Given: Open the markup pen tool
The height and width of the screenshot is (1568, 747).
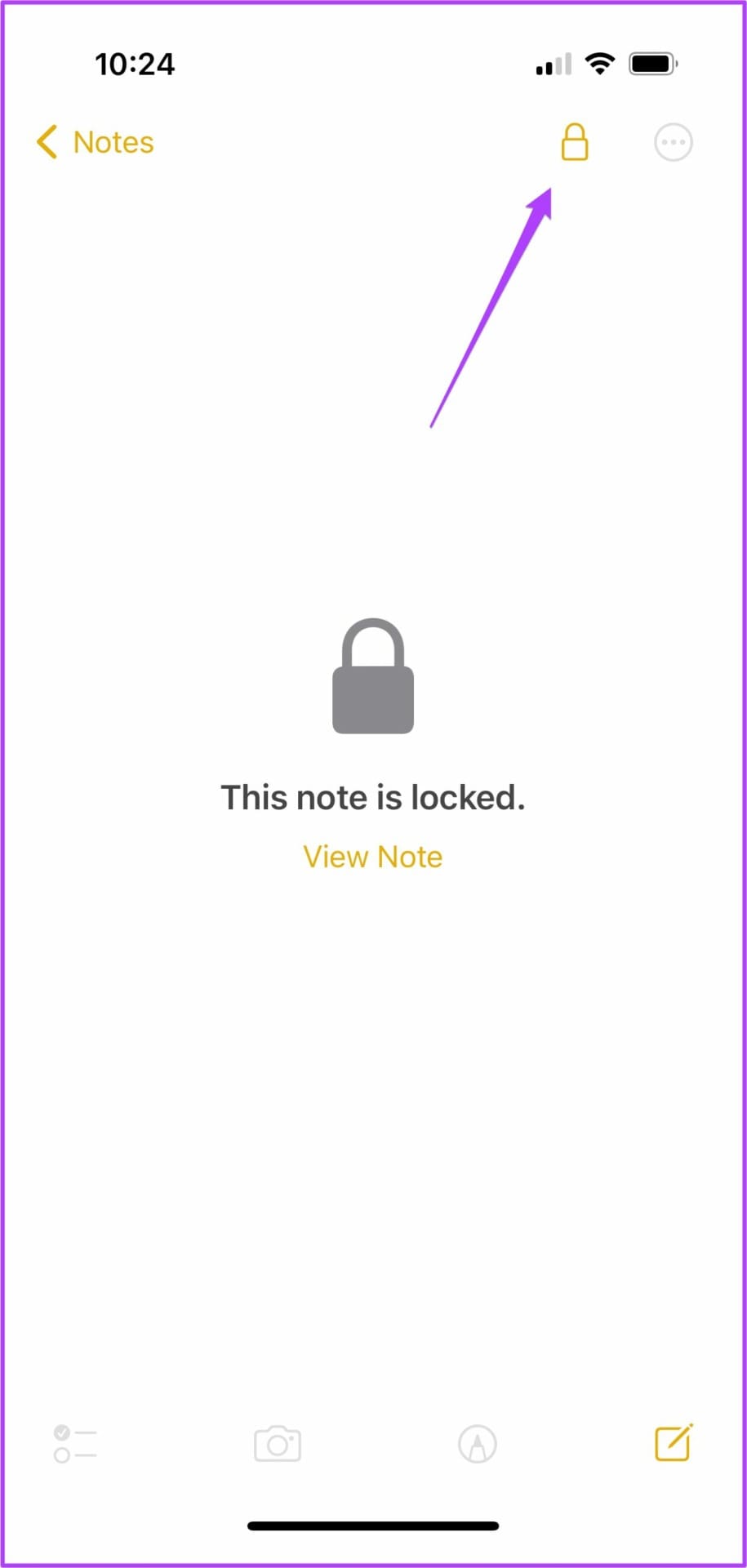Looking at the screenshot, I should pyautogui.click(x=477, y=1443).
